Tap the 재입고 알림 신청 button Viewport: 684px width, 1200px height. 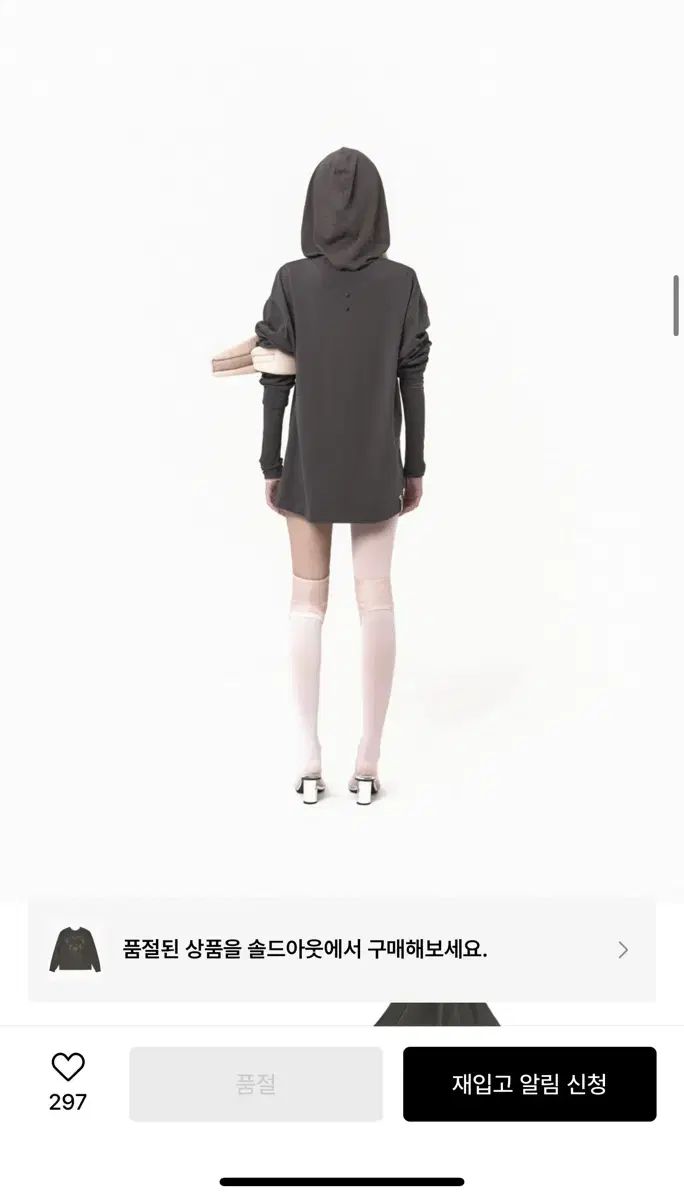point(529,1084)
